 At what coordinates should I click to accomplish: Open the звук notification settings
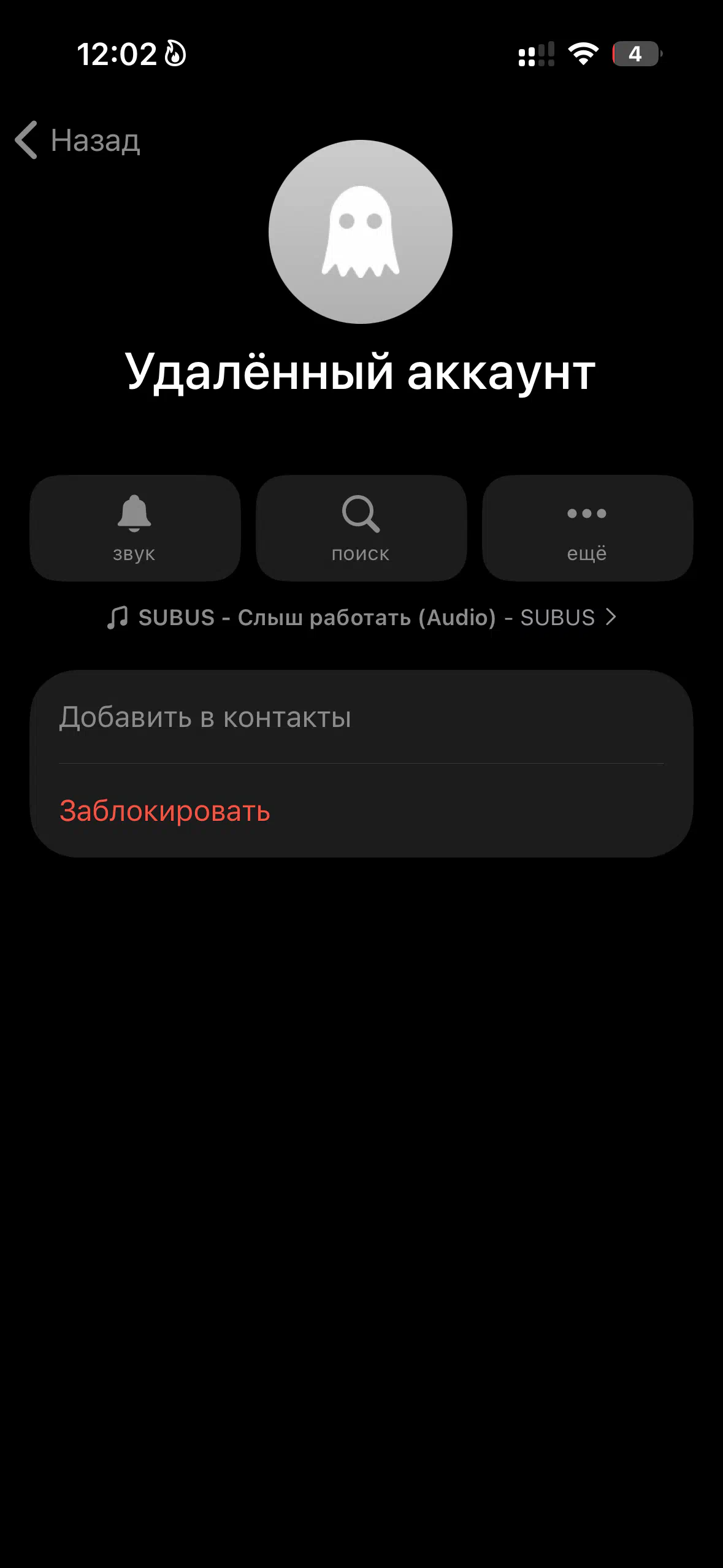pos(134,528)
